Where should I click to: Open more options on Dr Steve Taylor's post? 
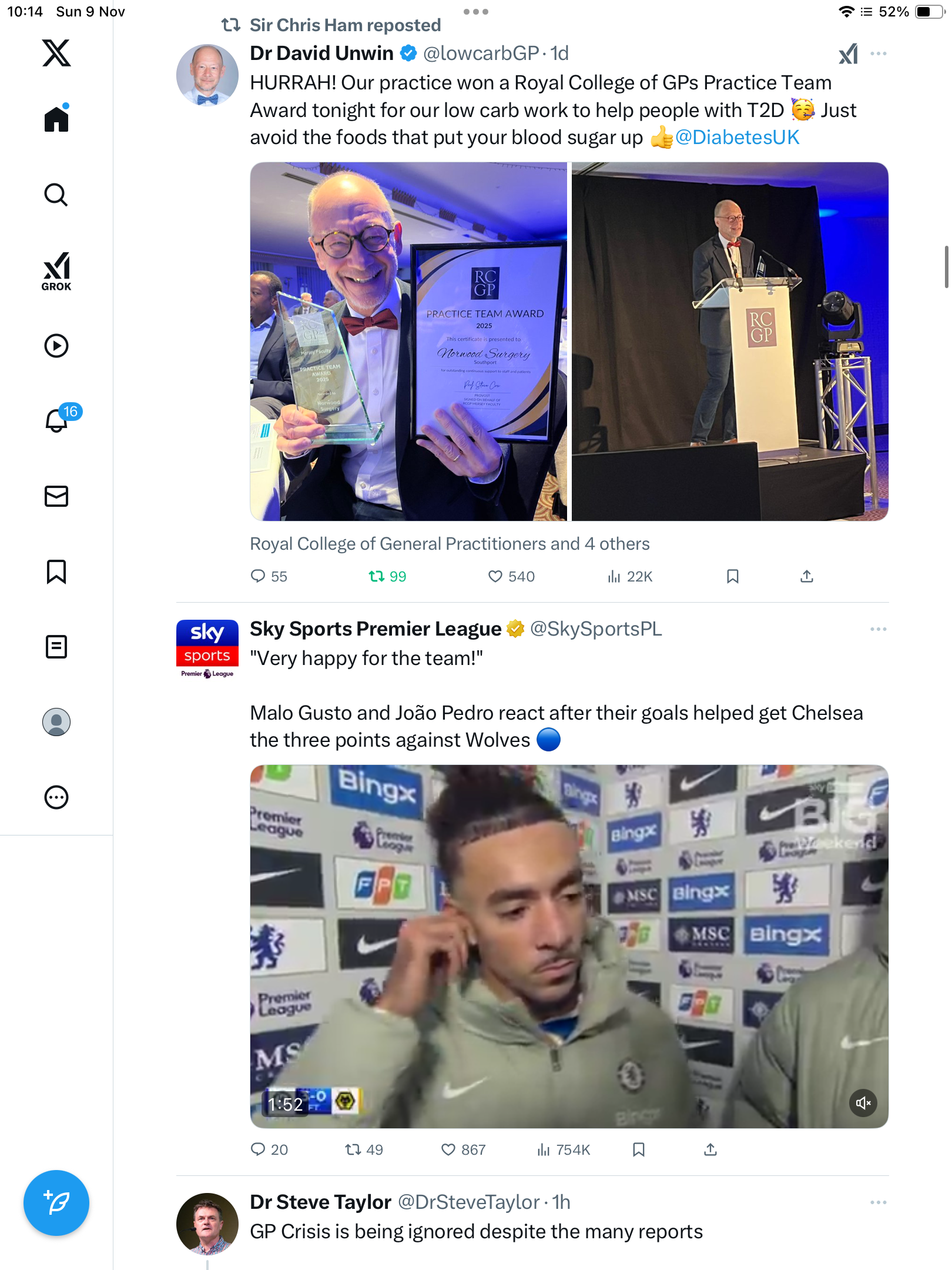coord(878,1202)
